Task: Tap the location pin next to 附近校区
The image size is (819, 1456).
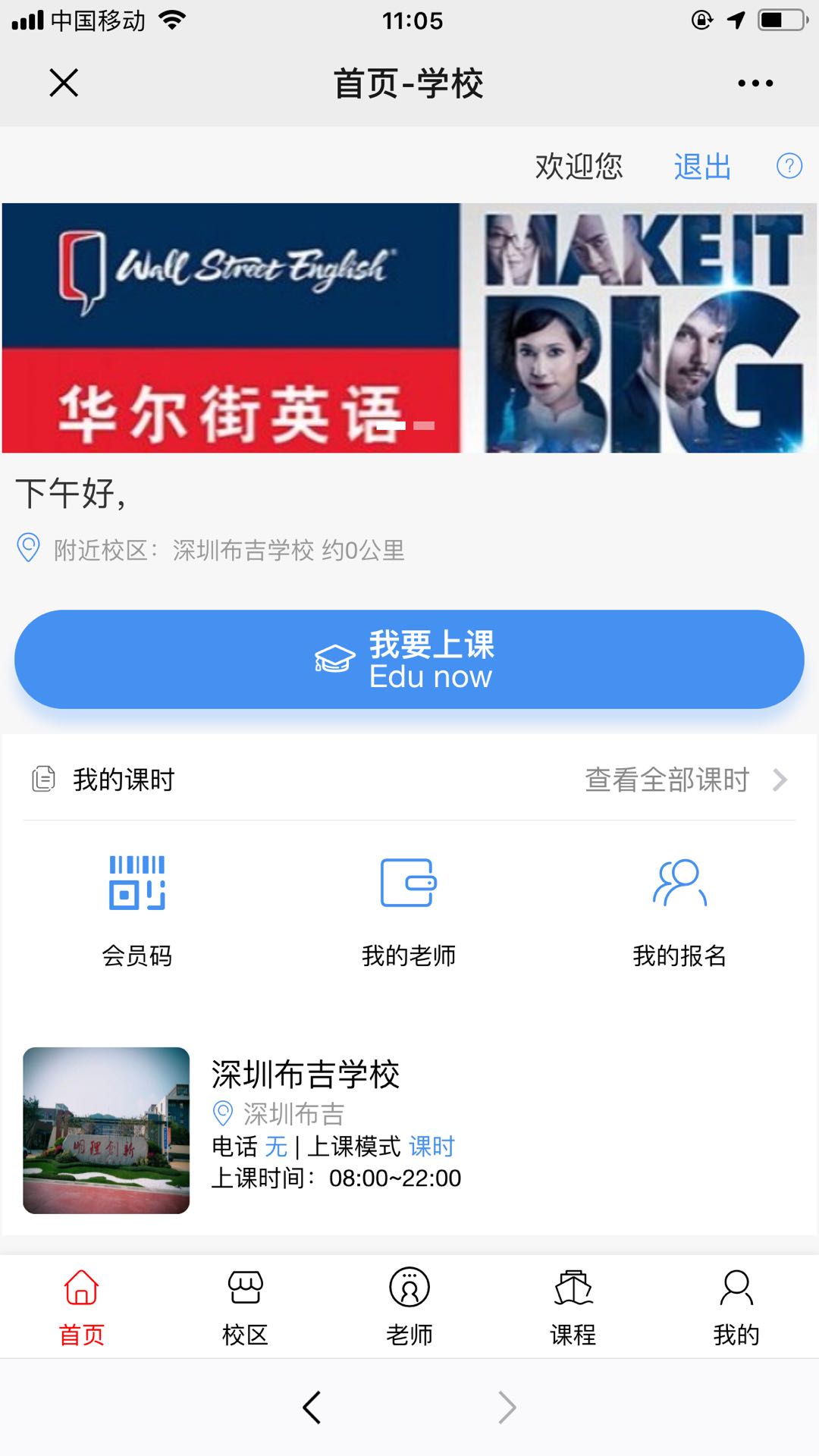Action: 28,548
